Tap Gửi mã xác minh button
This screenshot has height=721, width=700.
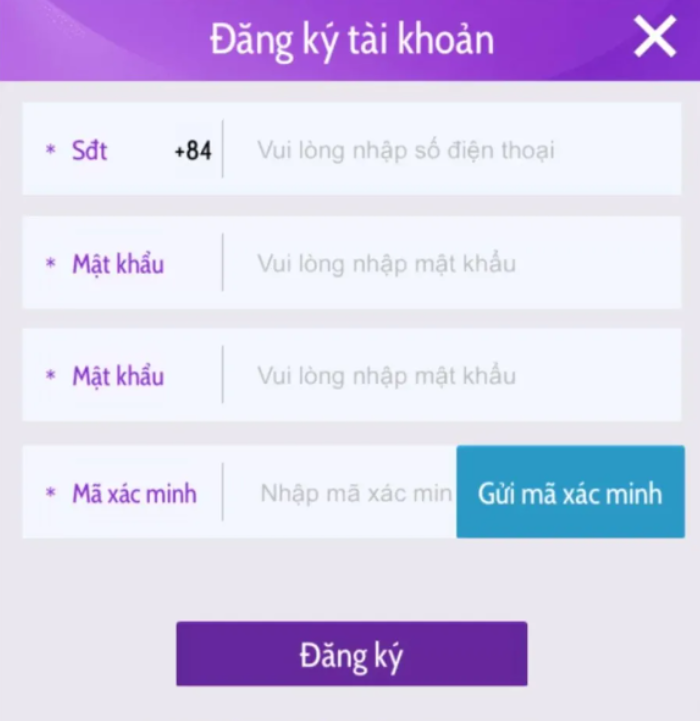click(x=570, y=493)
